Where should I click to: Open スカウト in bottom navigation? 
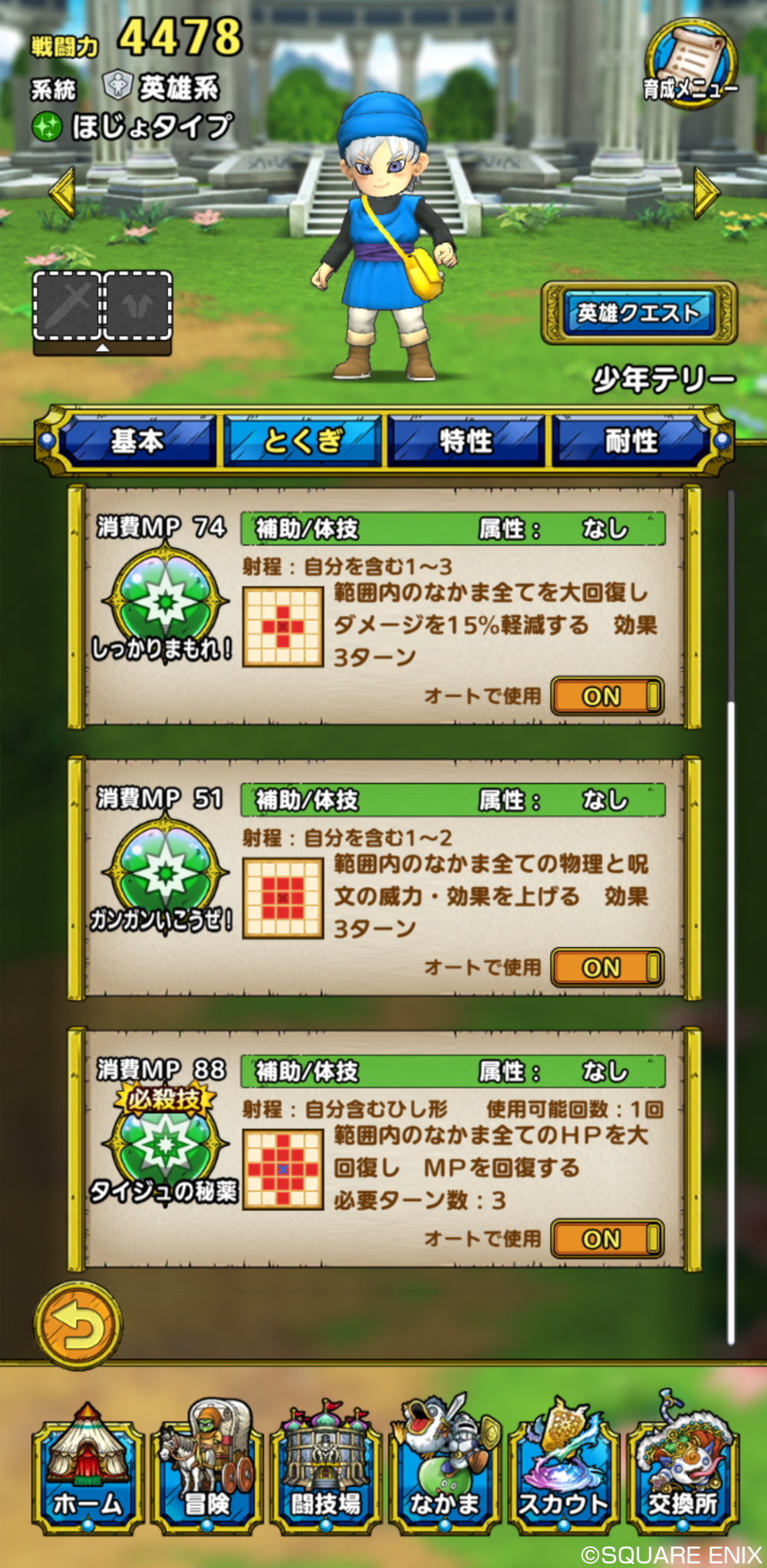coord(563,1470)
